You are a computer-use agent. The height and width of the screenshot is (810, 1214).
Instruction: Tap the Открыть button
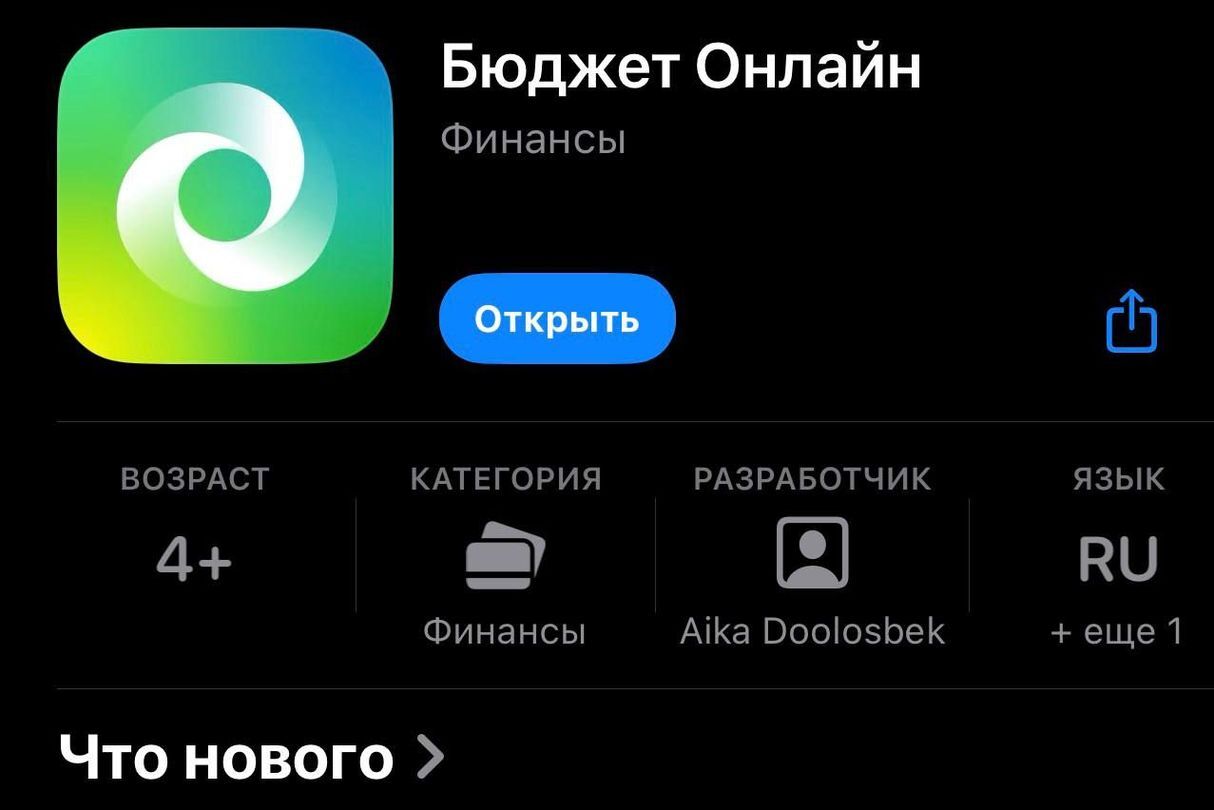pyautogui.click(x=557, y=319)
